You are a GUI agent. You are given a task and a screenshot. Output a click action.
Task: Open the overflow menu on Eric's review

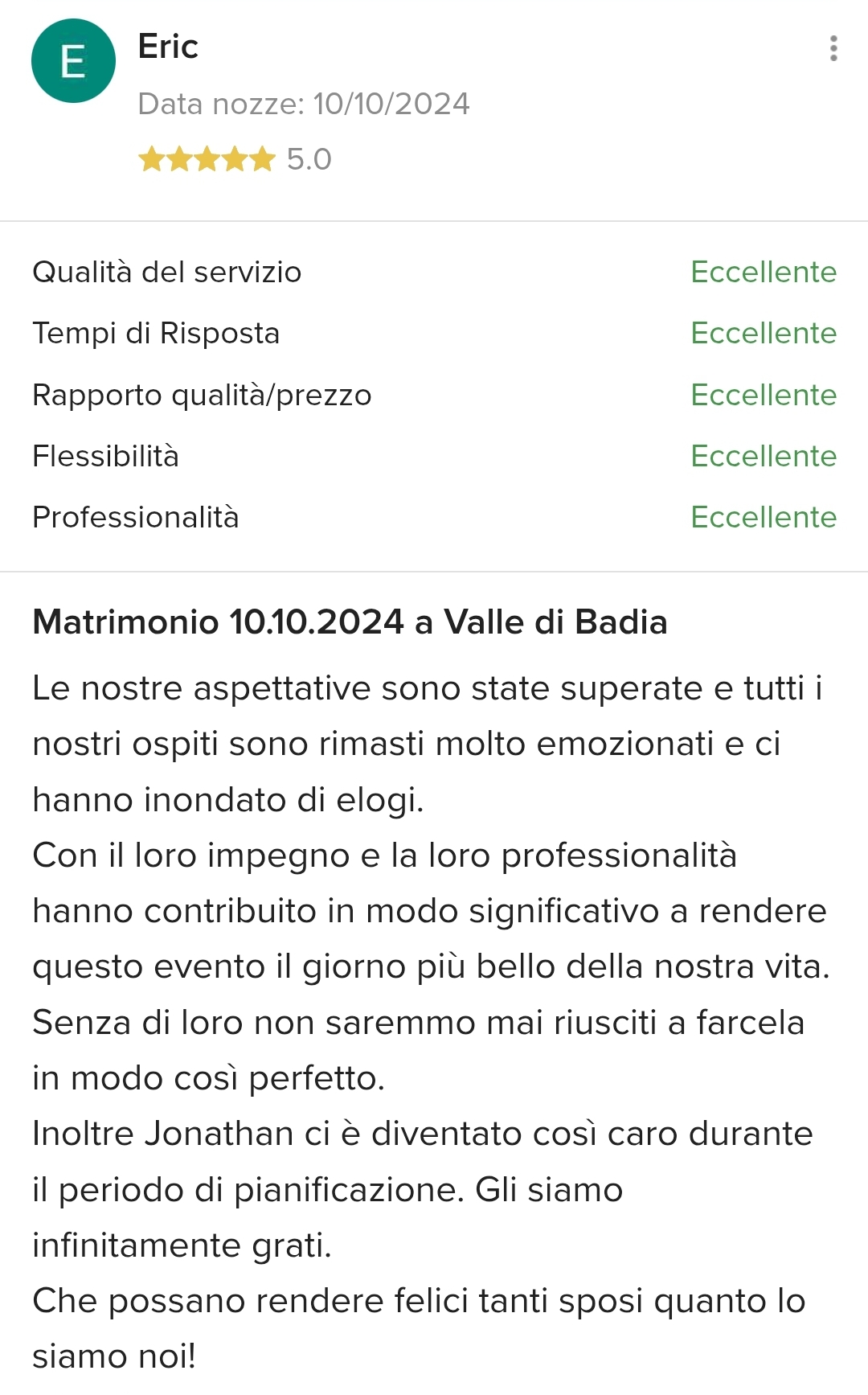pyautogui.click(x=833, y=48)
